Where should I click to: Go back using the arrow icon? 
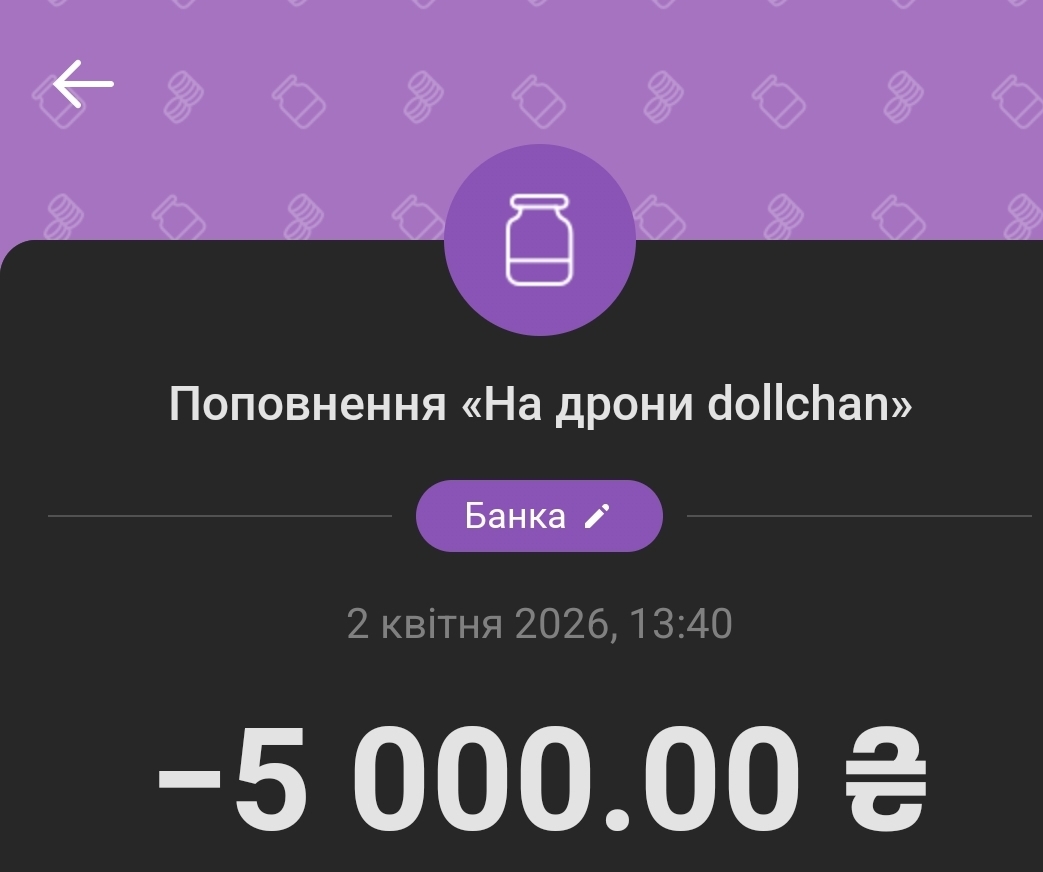click(x=83, y=83)
